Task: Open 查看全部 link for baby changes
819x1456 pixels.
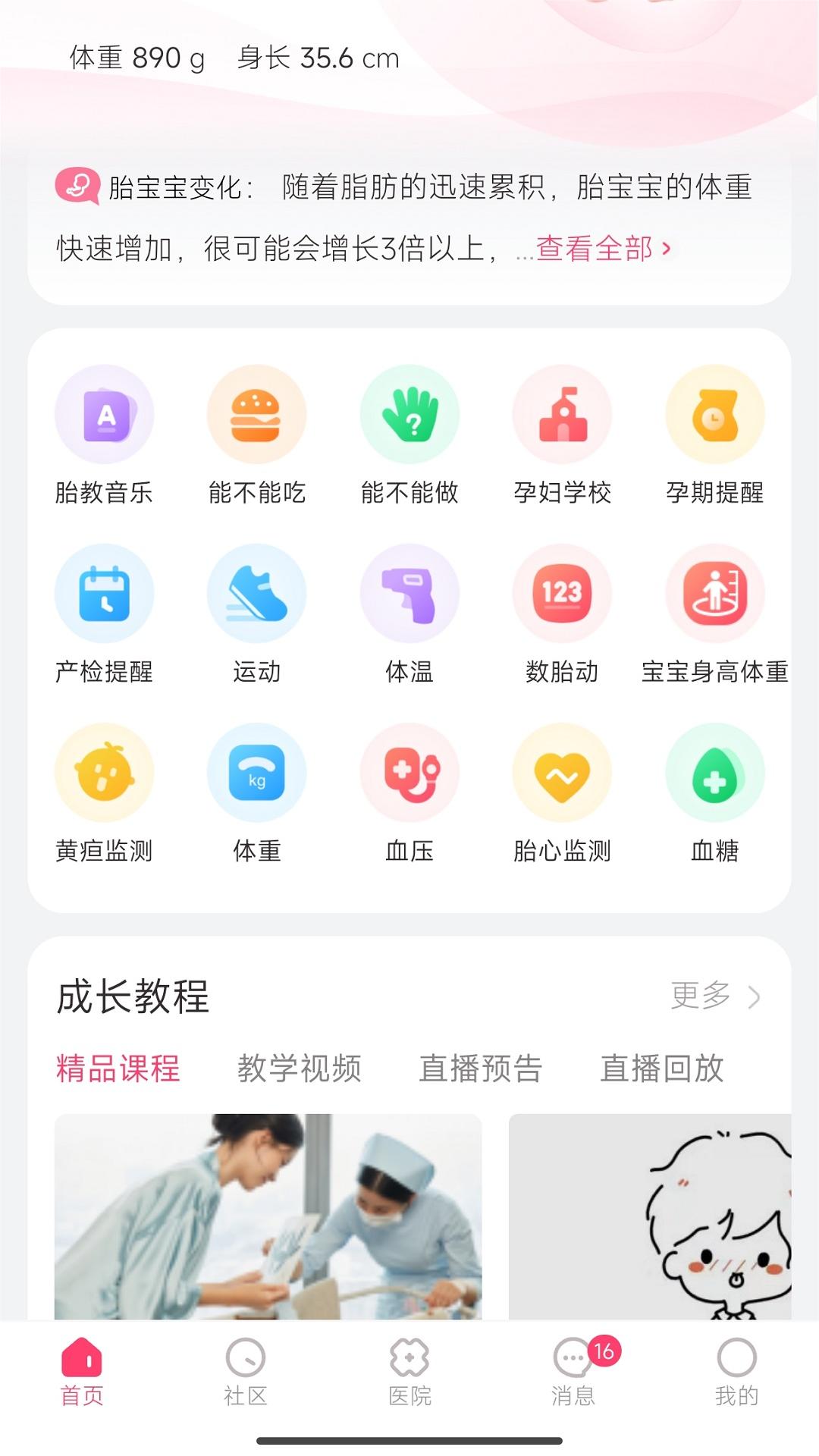Action: (x=603, y=249)
